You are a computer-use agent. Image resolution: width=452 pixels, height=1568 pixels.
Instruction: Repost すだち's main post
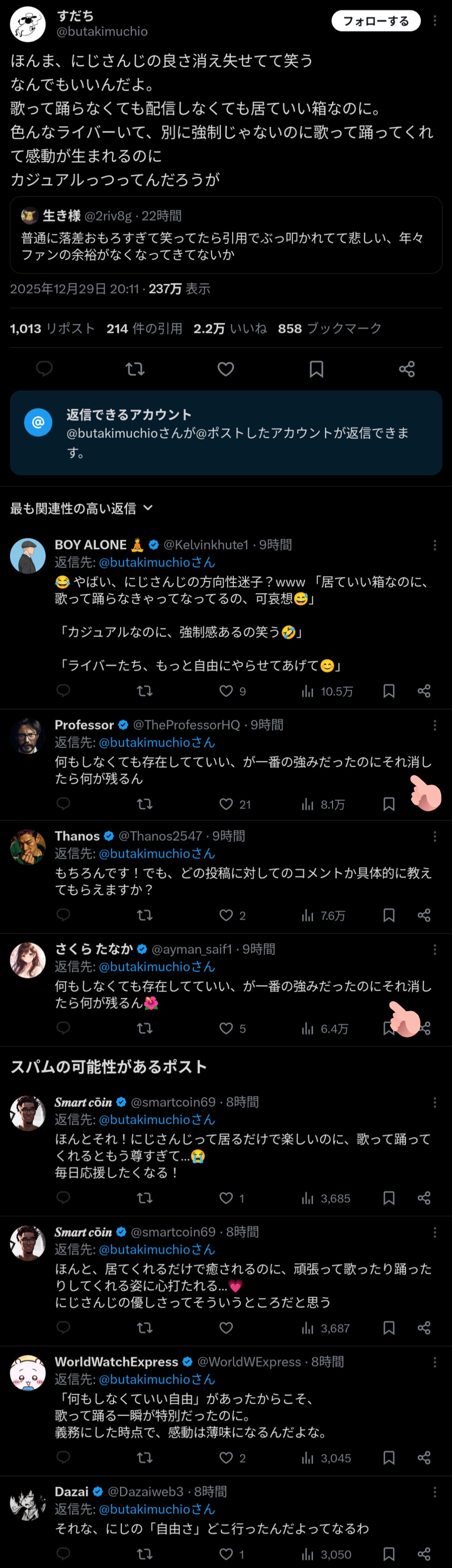coord(135,369)
